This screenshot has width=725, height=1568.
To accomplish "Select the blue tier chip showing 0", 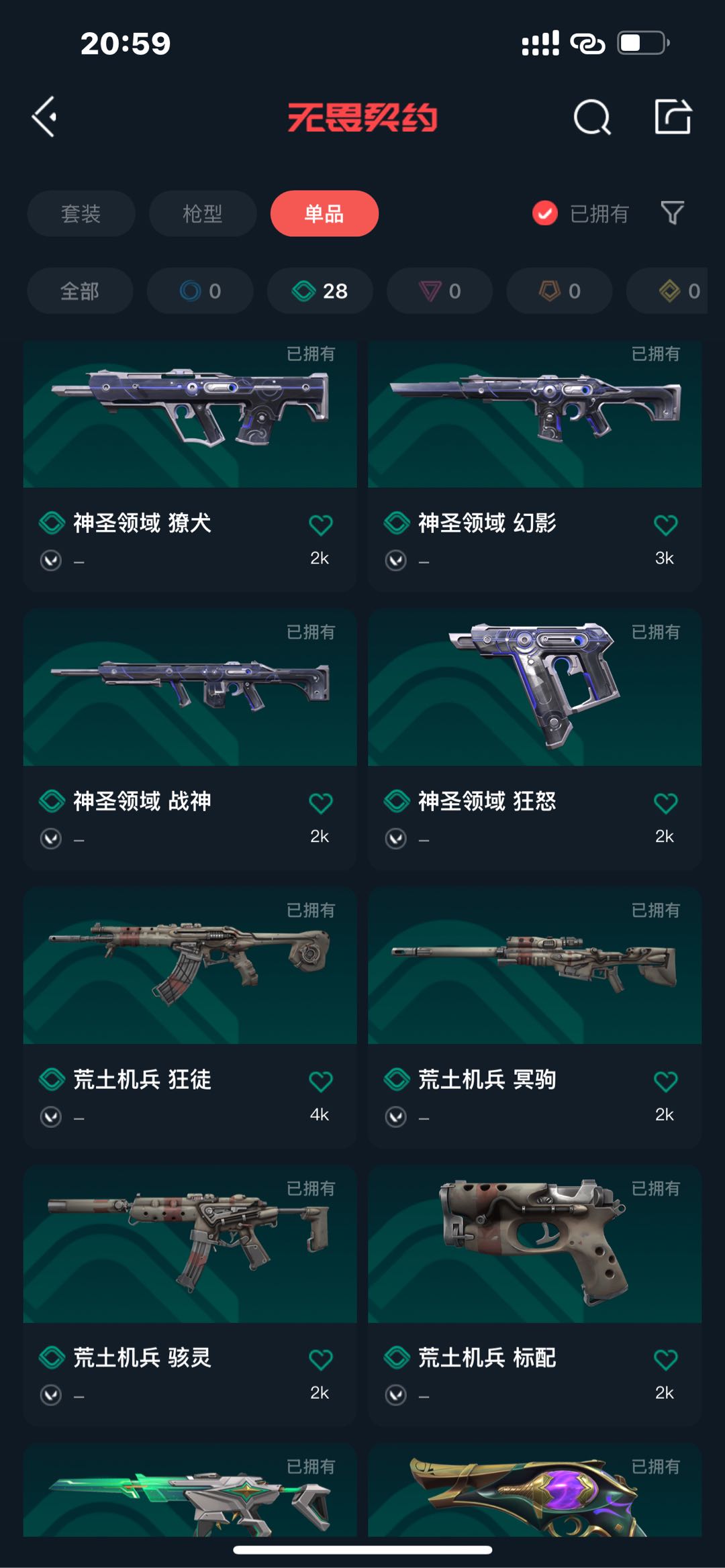I will (200, 291).
